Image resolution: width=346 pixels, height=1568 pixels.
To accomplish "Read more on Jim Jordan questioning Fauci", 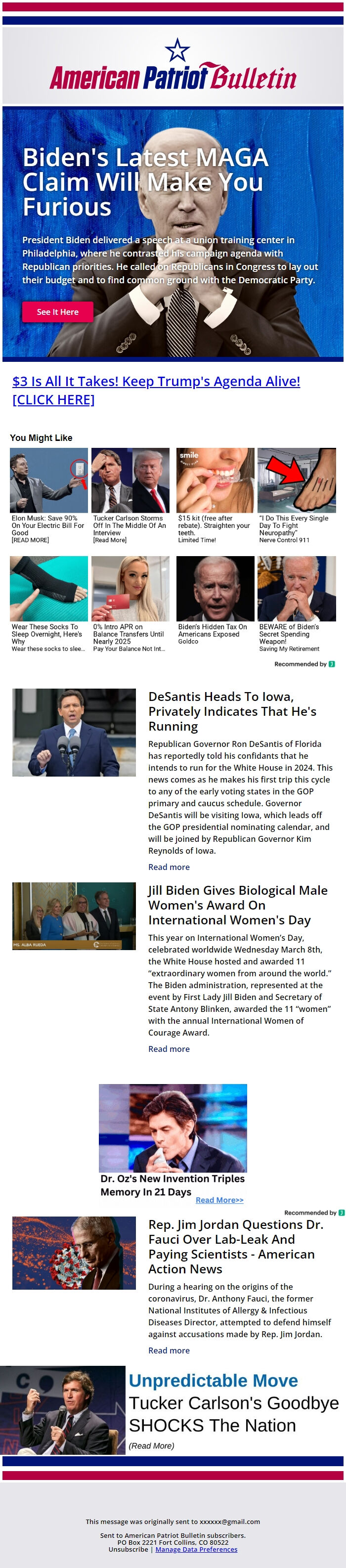I will 169,1350.
